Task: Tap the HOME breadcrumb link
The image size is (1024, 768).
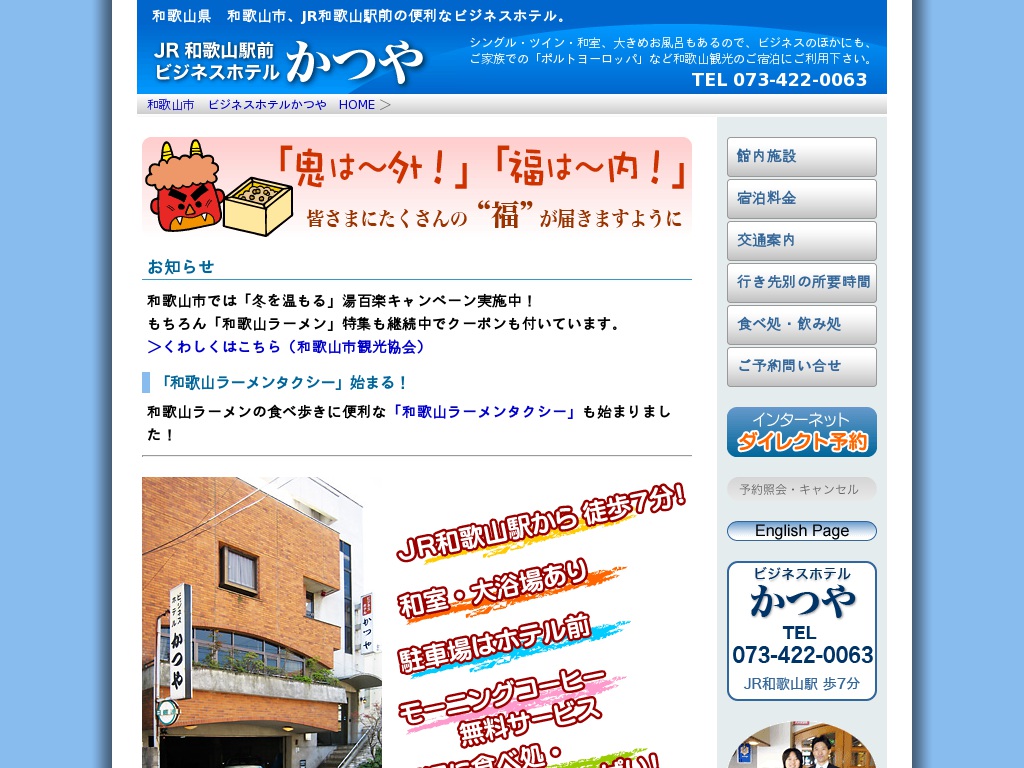Action: [356, 105]
